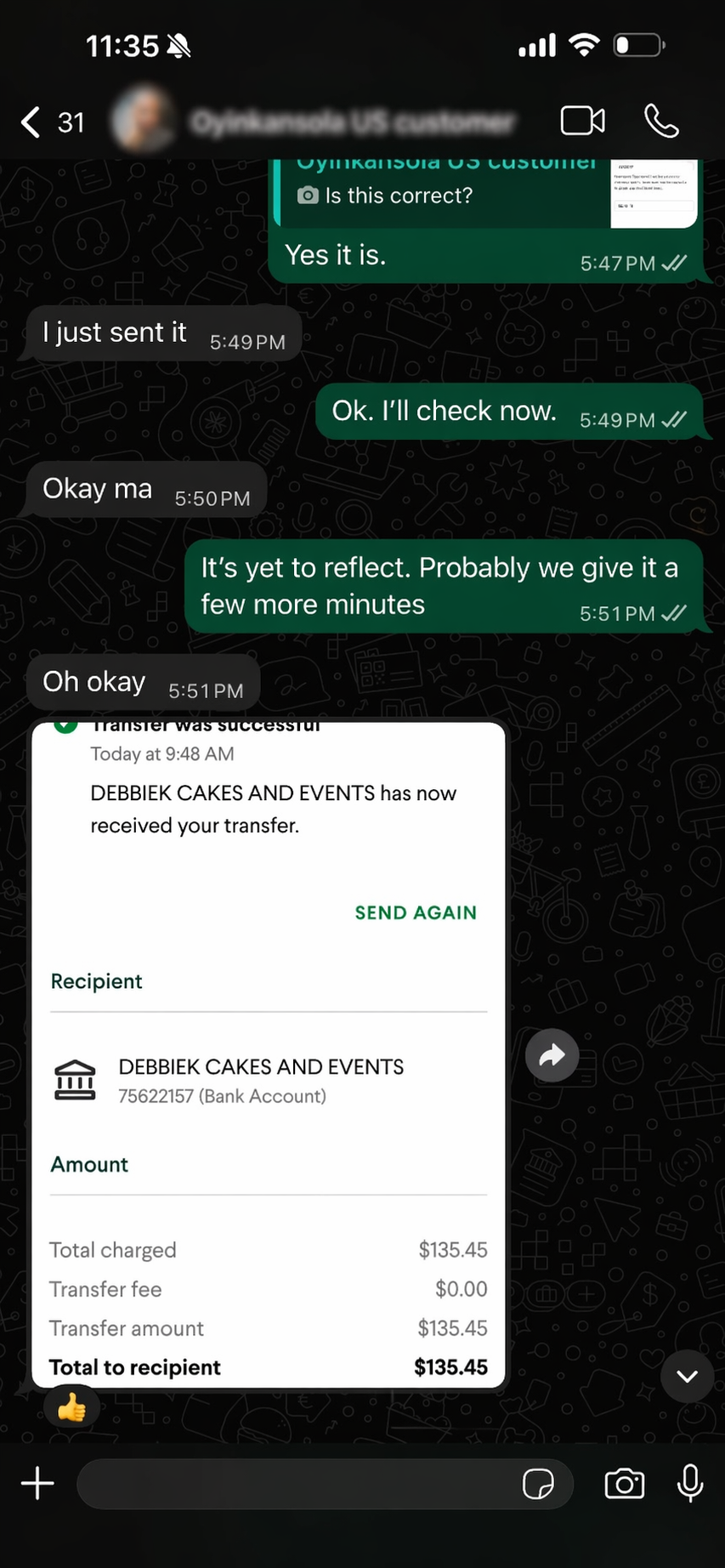Tap the thumbs up reaction emoji
725x1568 pixels.
click(x=72, y=1407)
